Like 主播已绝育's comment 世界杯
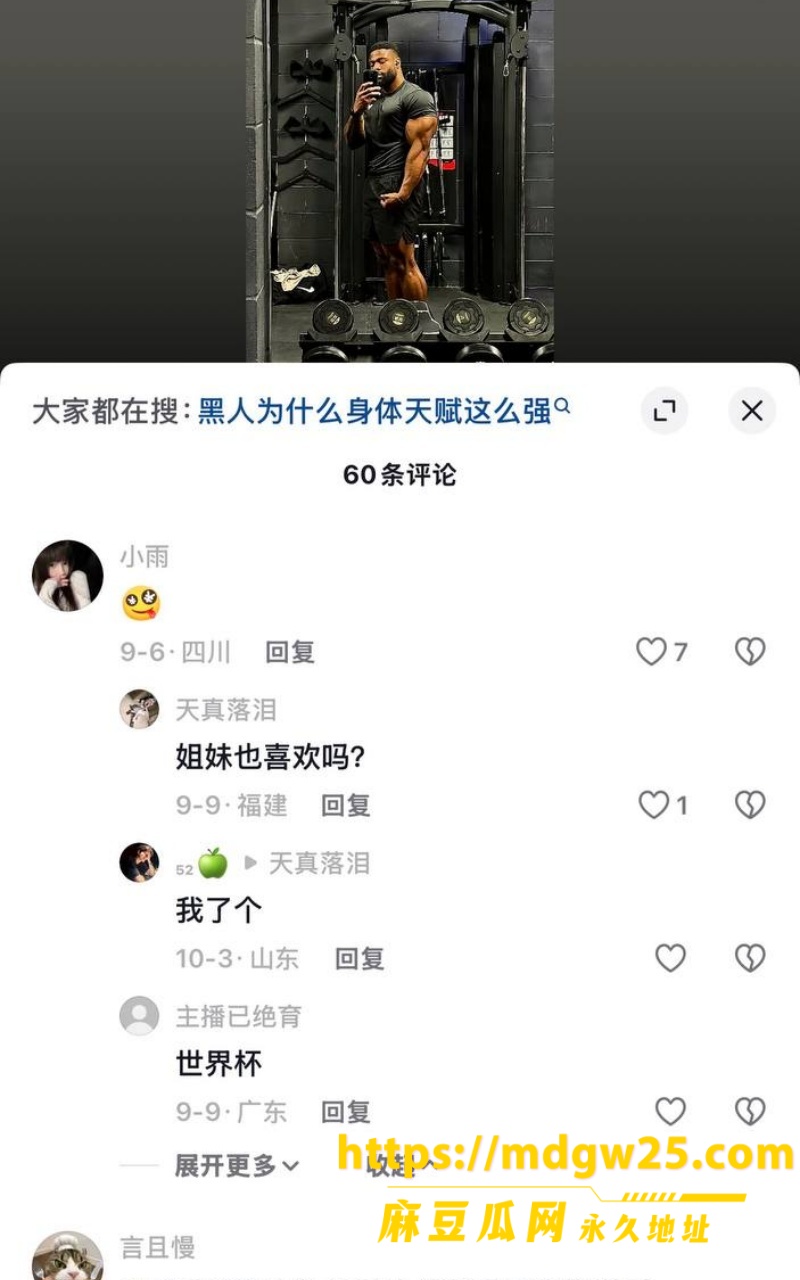The width and height of the screenshot is (800, 1280). [x=670, y=1111]
